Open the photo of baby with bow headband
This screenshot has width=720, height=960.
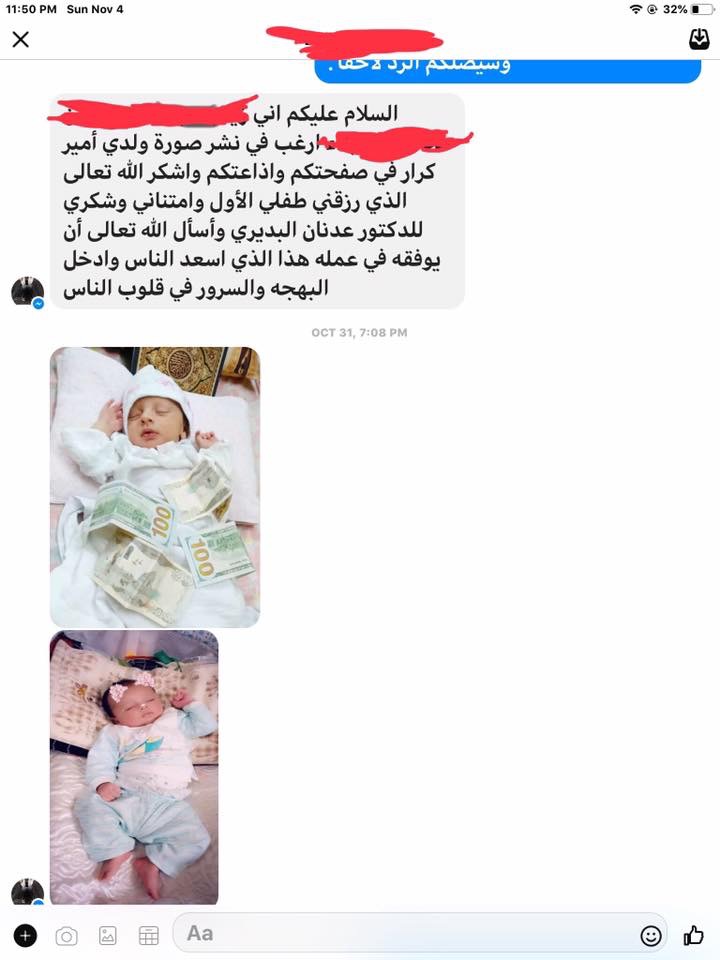point(134,767)
